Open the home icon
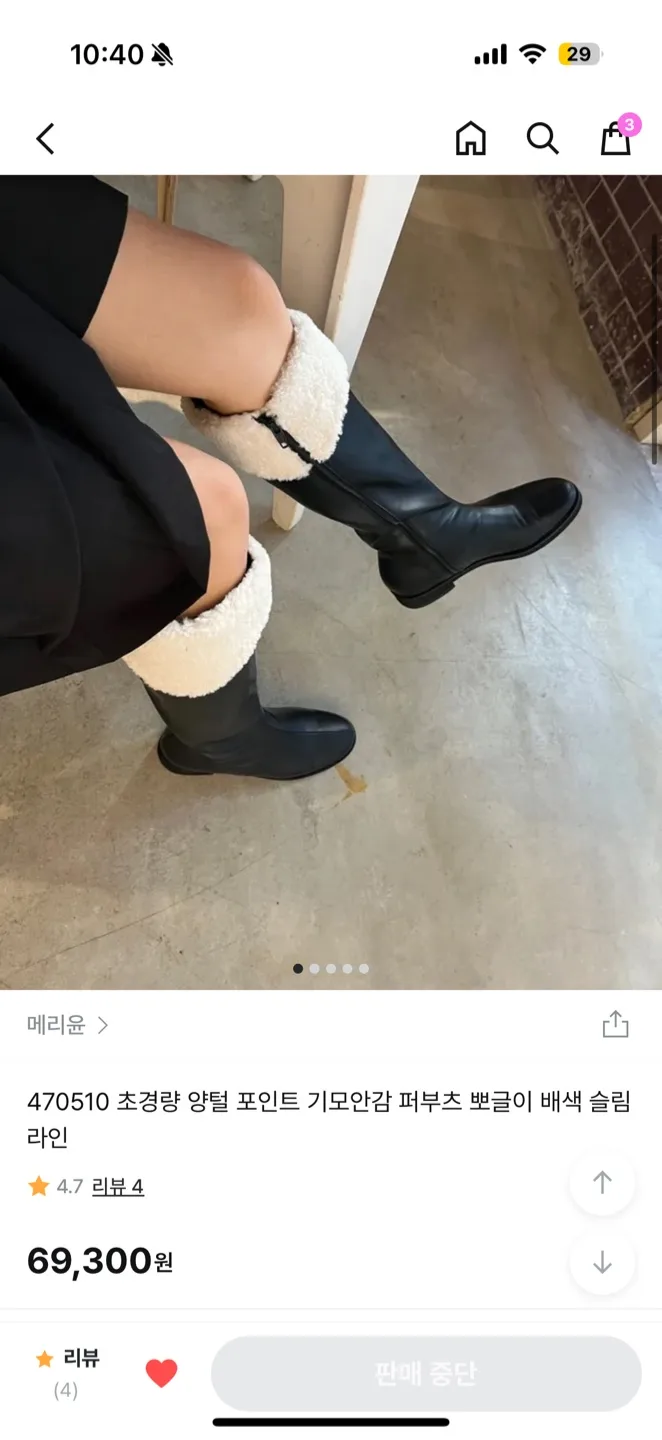This screenshot has width=662, height=1440. click(x=470, y=139)
